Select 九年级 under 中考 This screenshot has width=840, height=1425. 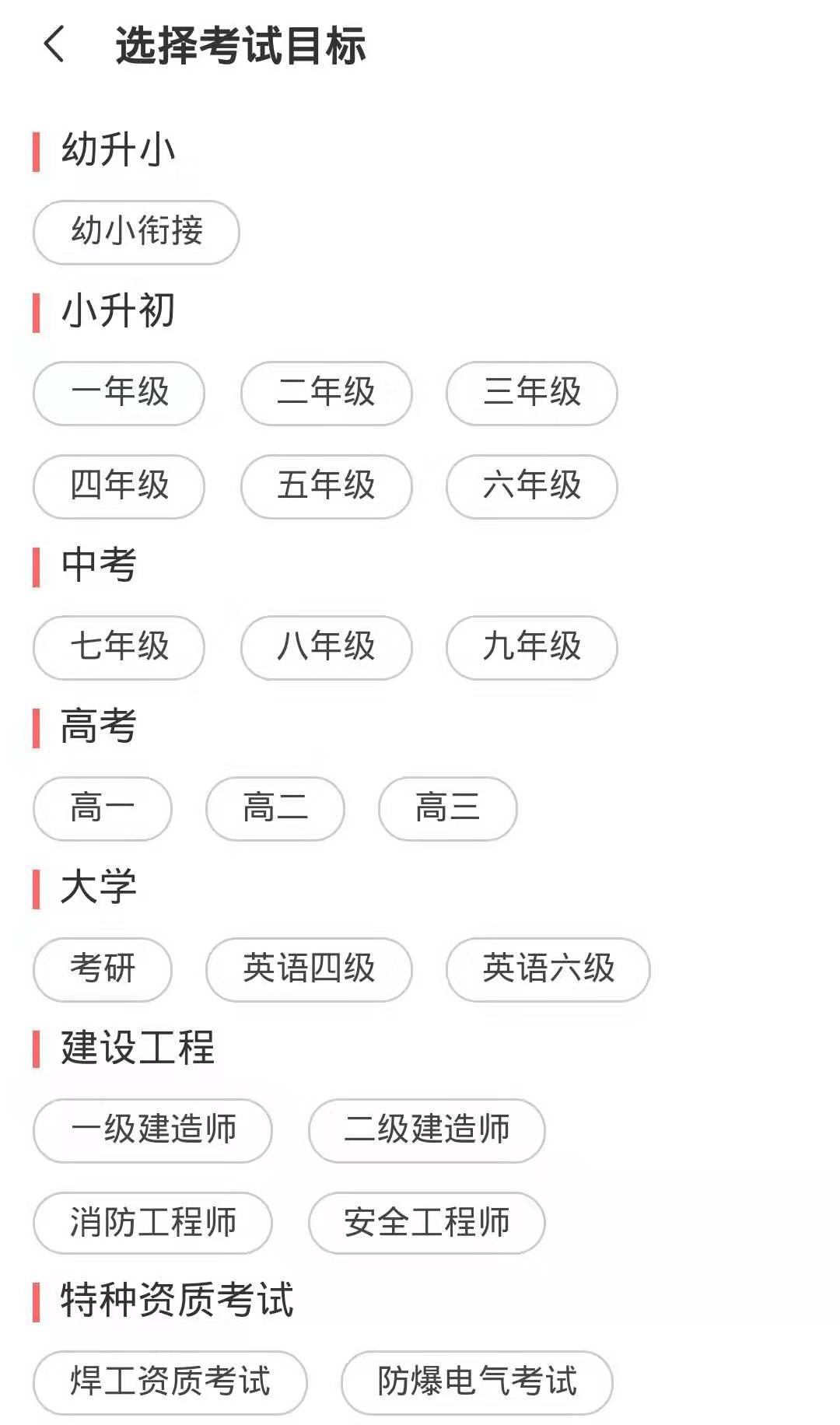tap(532, 647)
